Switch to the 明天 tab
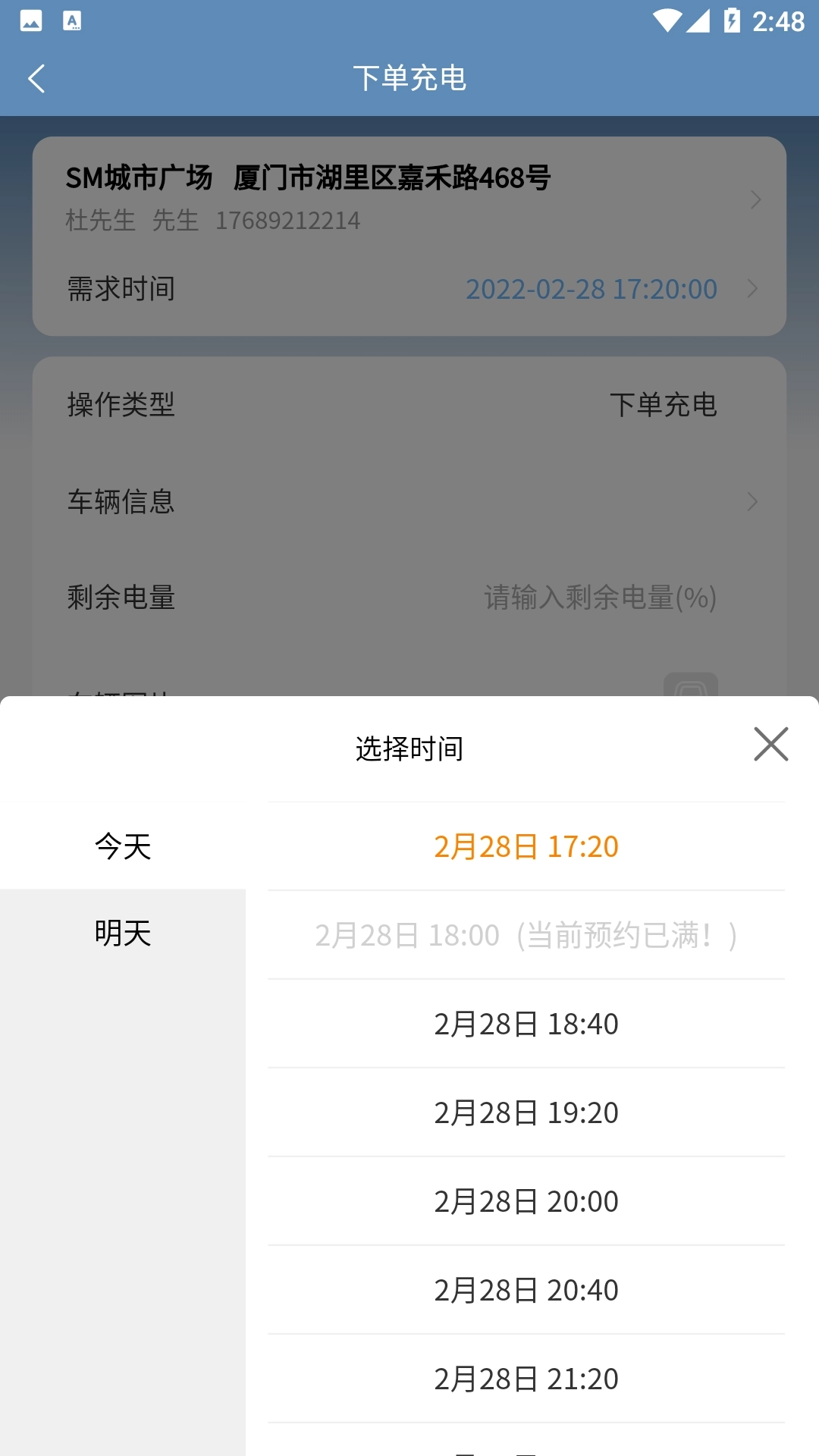 123,934
